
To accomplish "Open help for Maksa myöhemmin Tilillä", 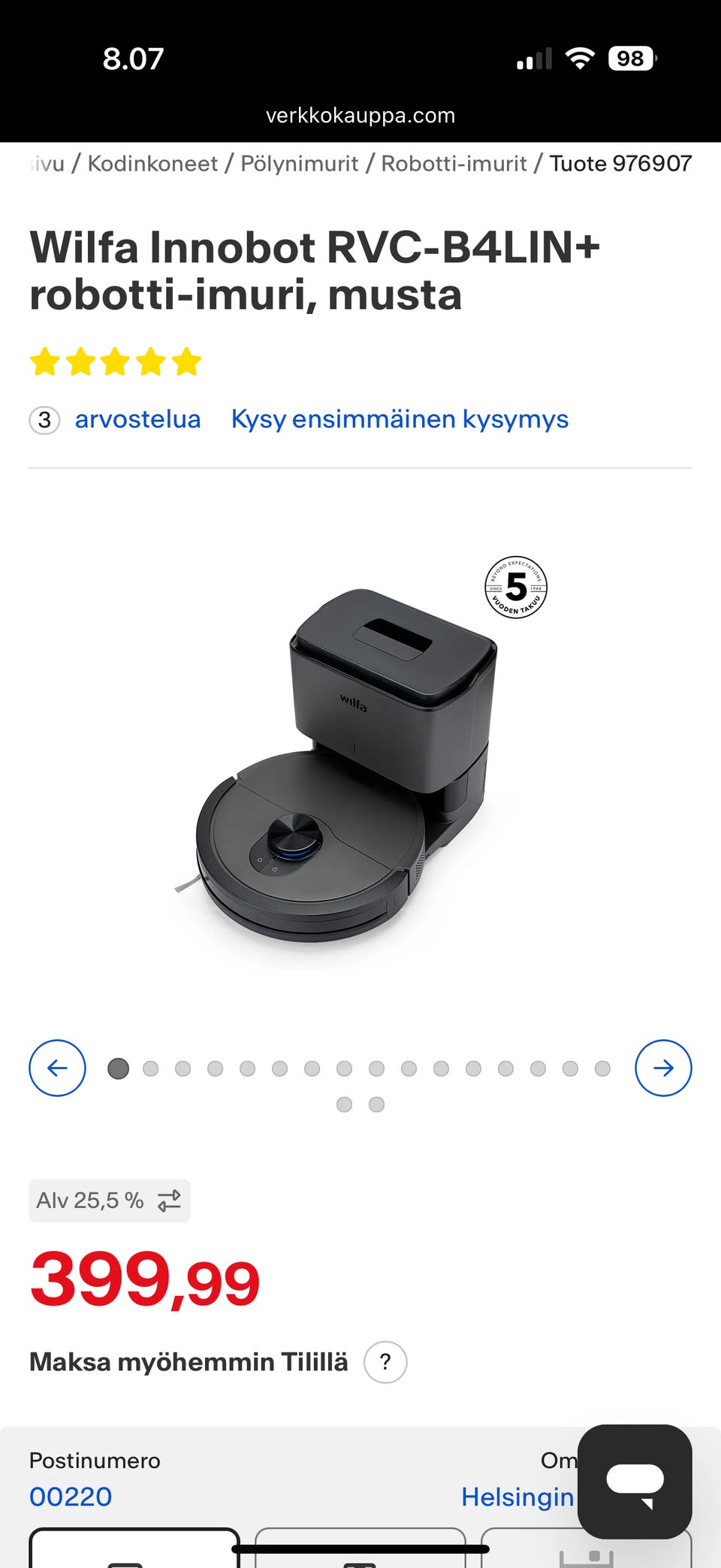I will 385,1362.
